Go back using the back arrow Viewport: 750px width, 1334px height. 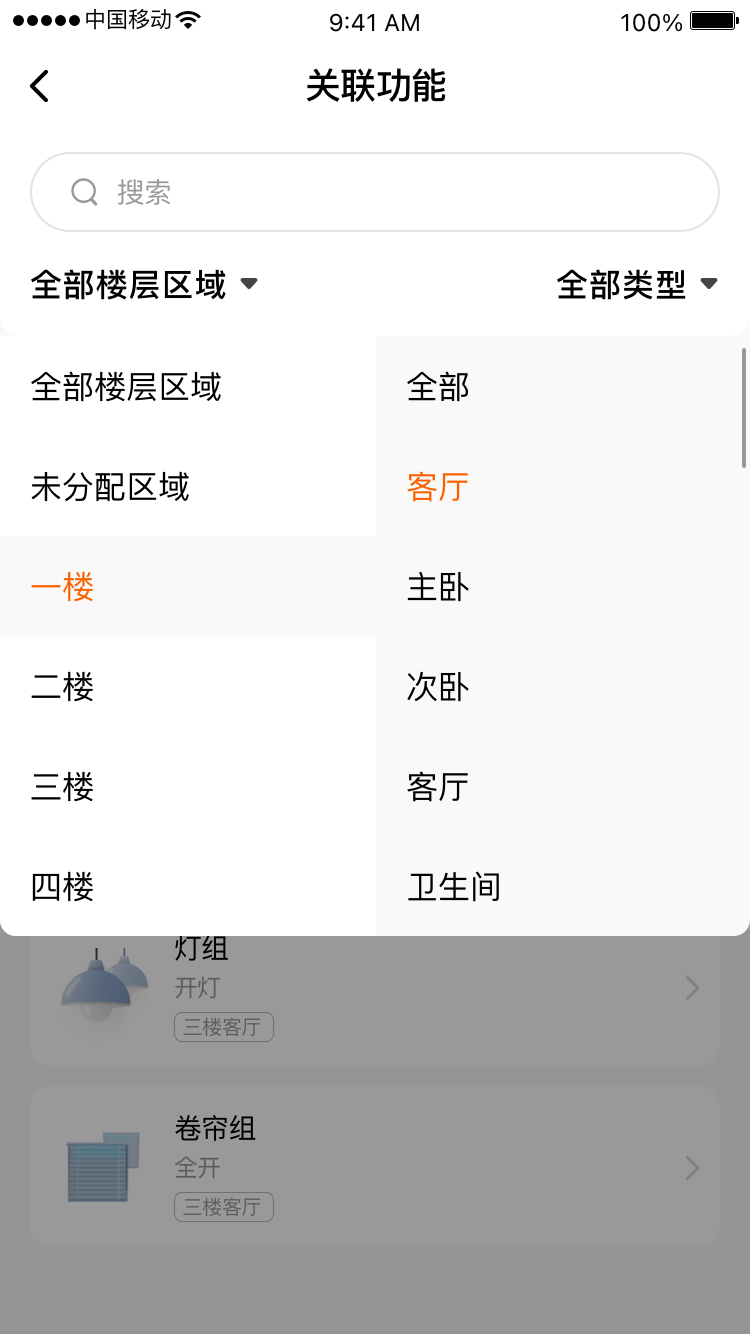(x=39, y=86)
